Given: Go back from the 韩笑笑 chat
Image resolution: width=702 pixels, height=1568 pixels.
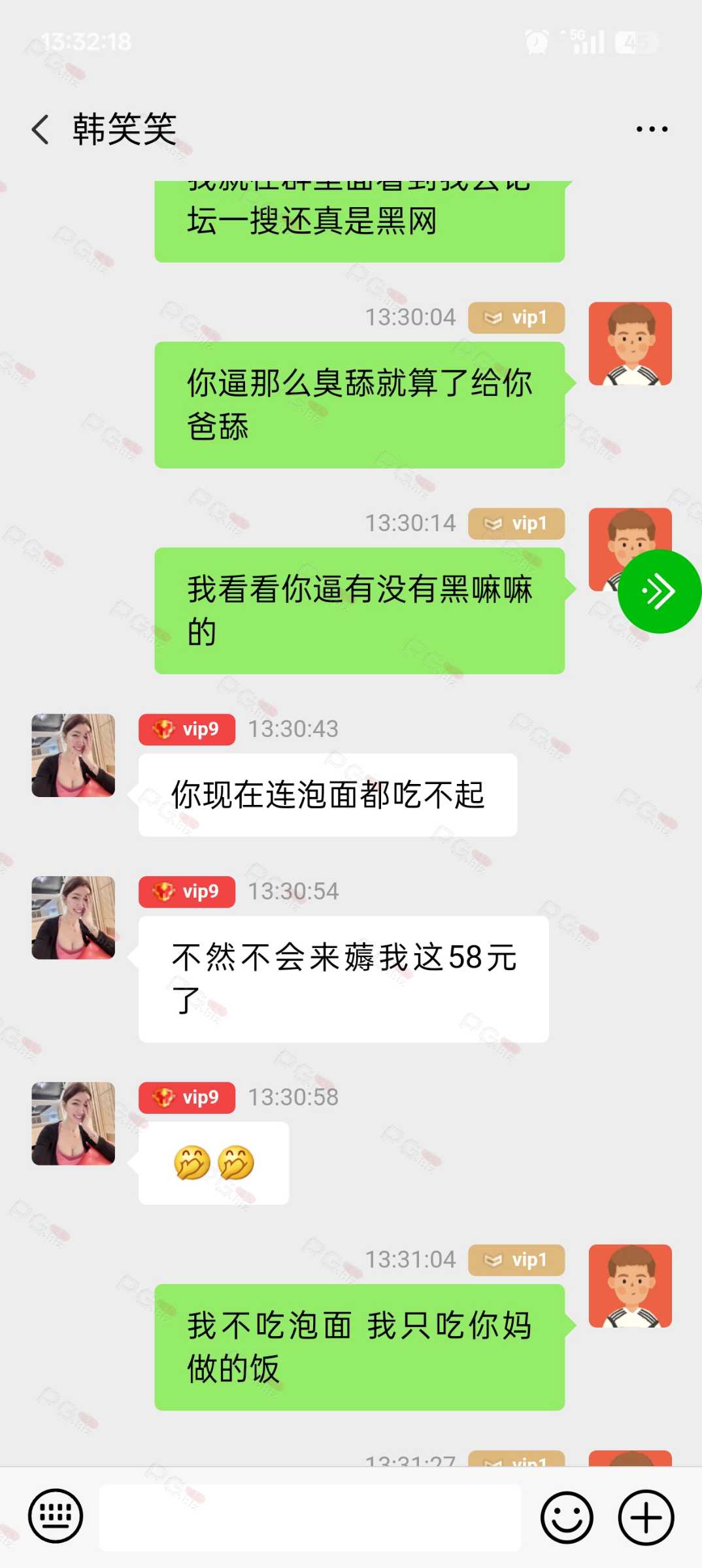Looking at the screenshot, I should coord(41,129).
